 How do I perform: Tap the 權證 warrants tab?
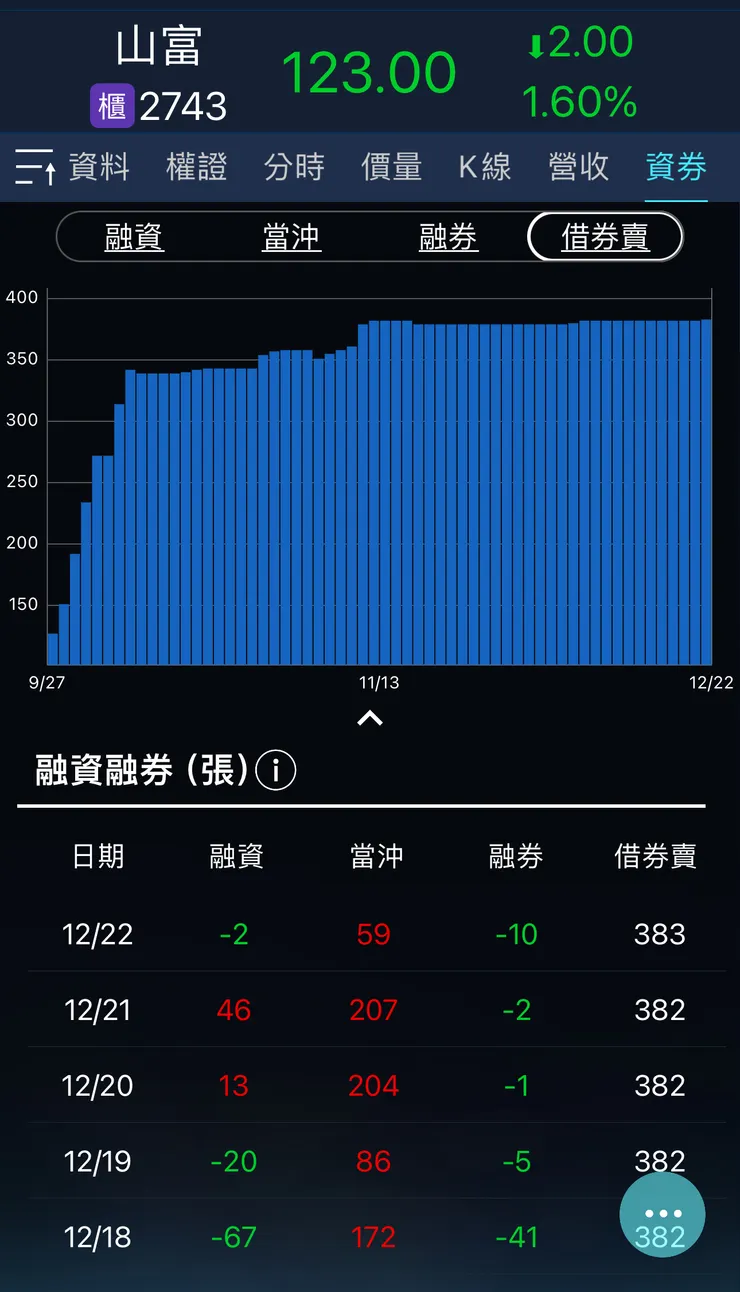point(196,167)
